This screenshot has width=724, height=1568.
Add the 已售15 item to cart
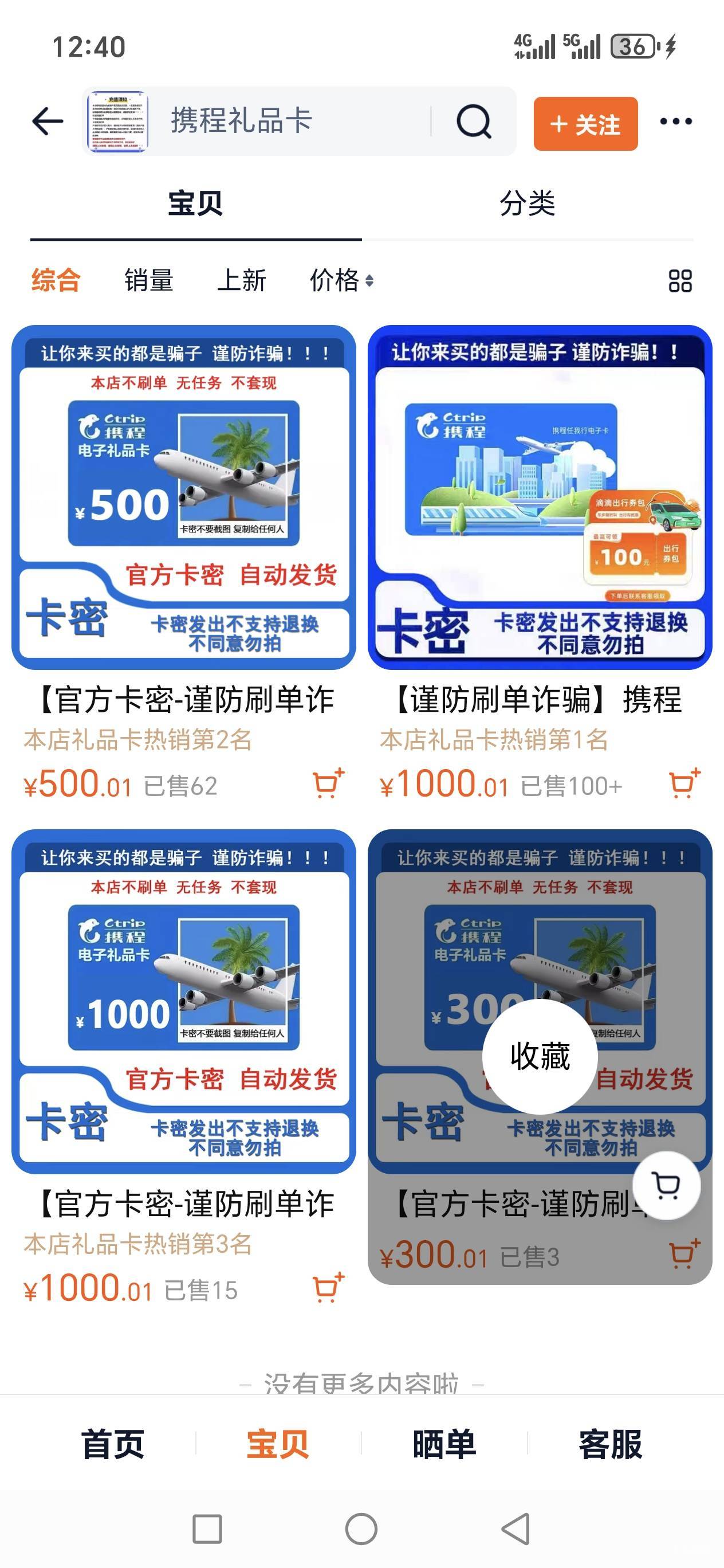point(328,1287)
